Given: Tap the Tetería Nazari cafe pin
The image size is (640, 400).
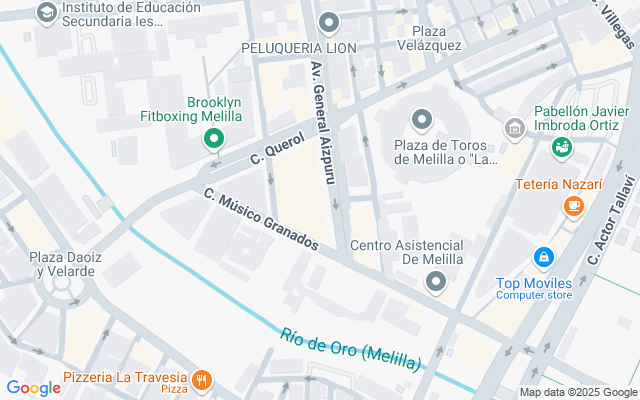Looking at the screenshot, I should 573,205.
